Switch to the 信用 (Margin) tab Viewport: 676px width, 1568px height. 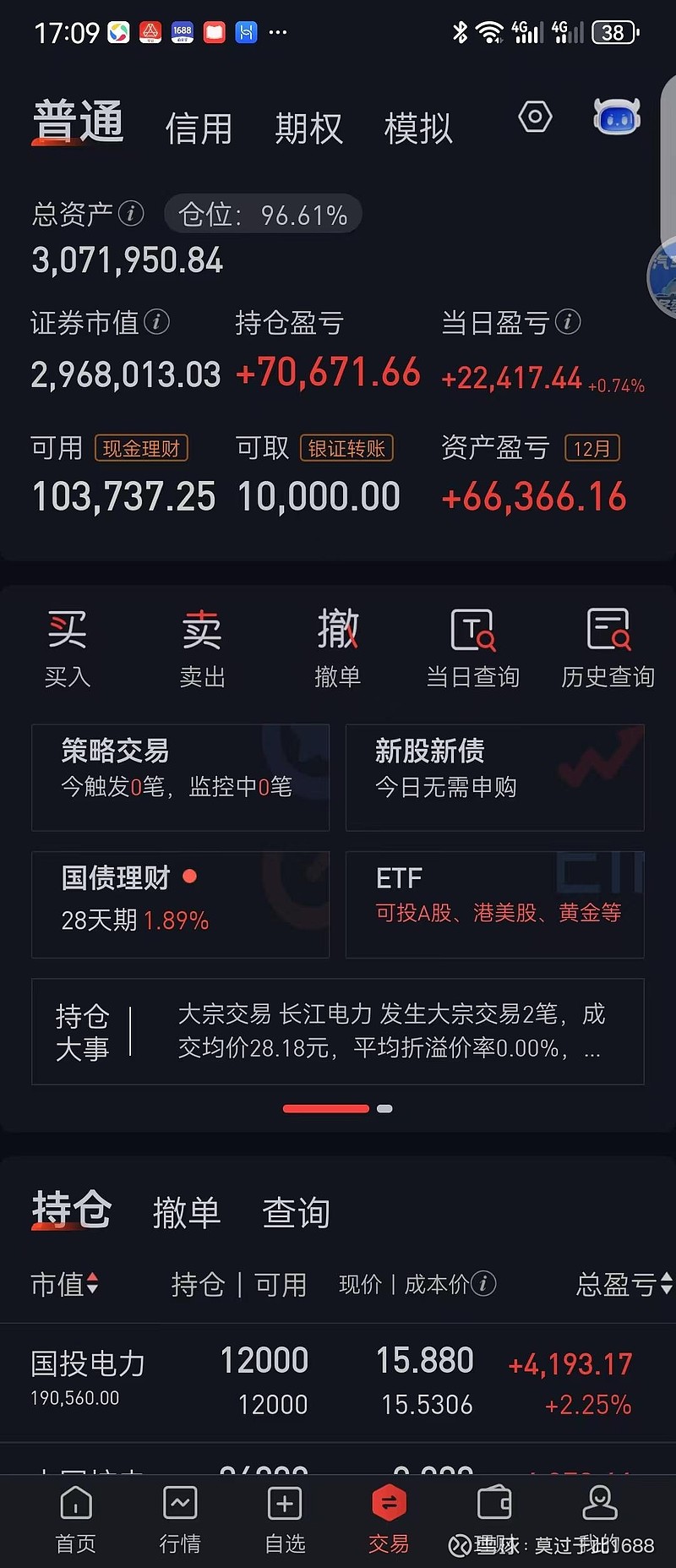click(x=199, y=125)
